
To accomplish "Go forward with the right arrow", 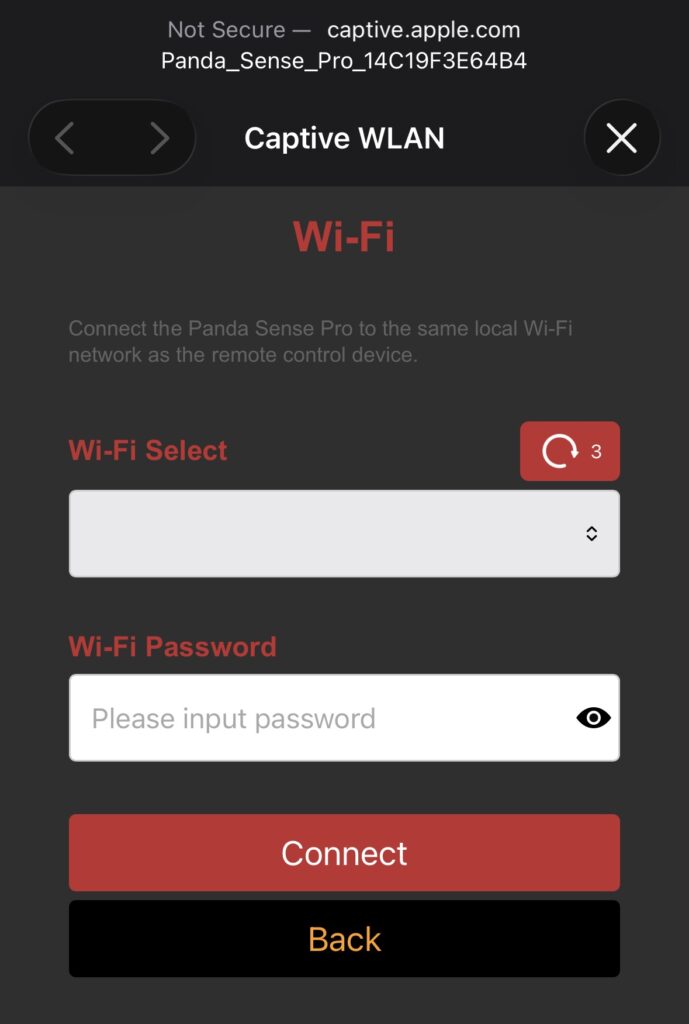I will click(159, 138).
